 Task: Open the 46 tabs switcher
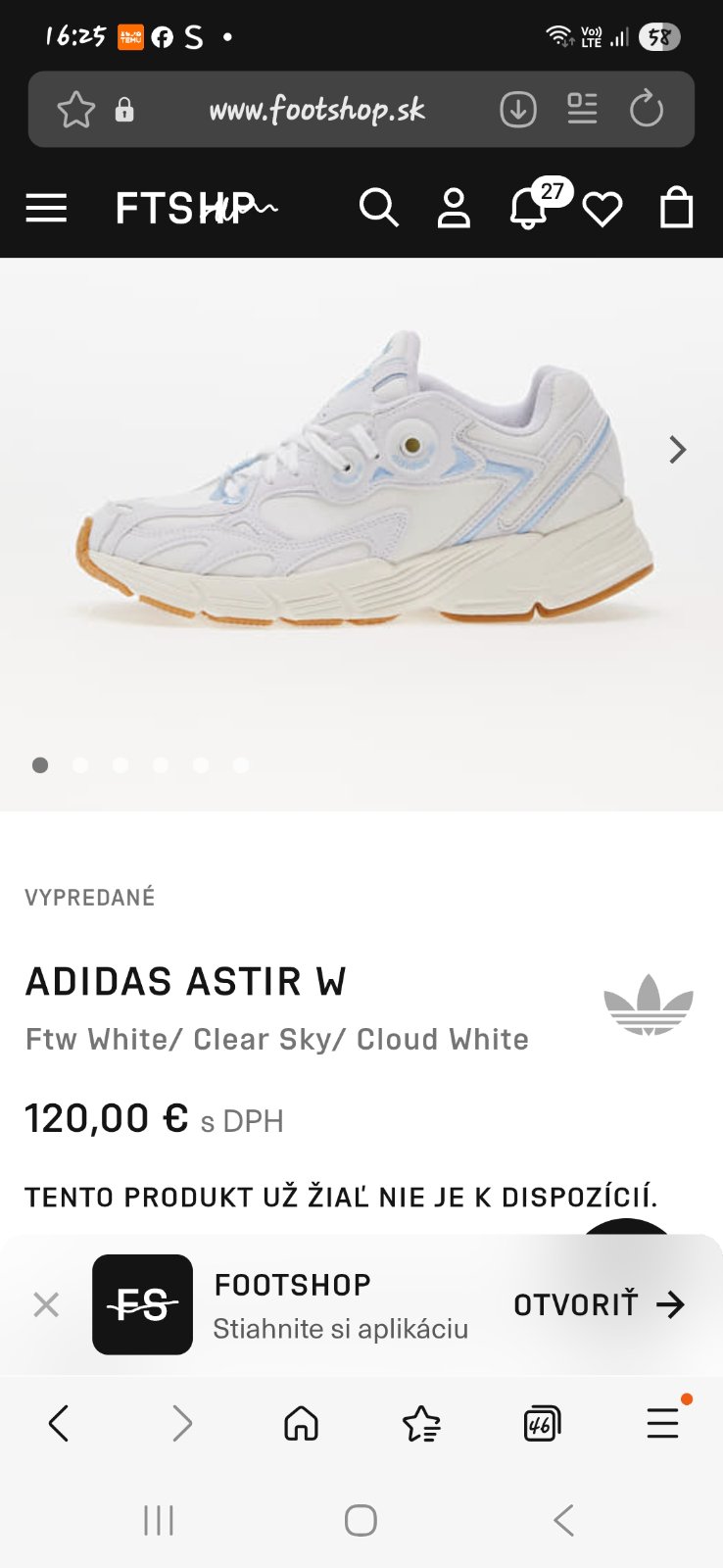pos(542,1423)
